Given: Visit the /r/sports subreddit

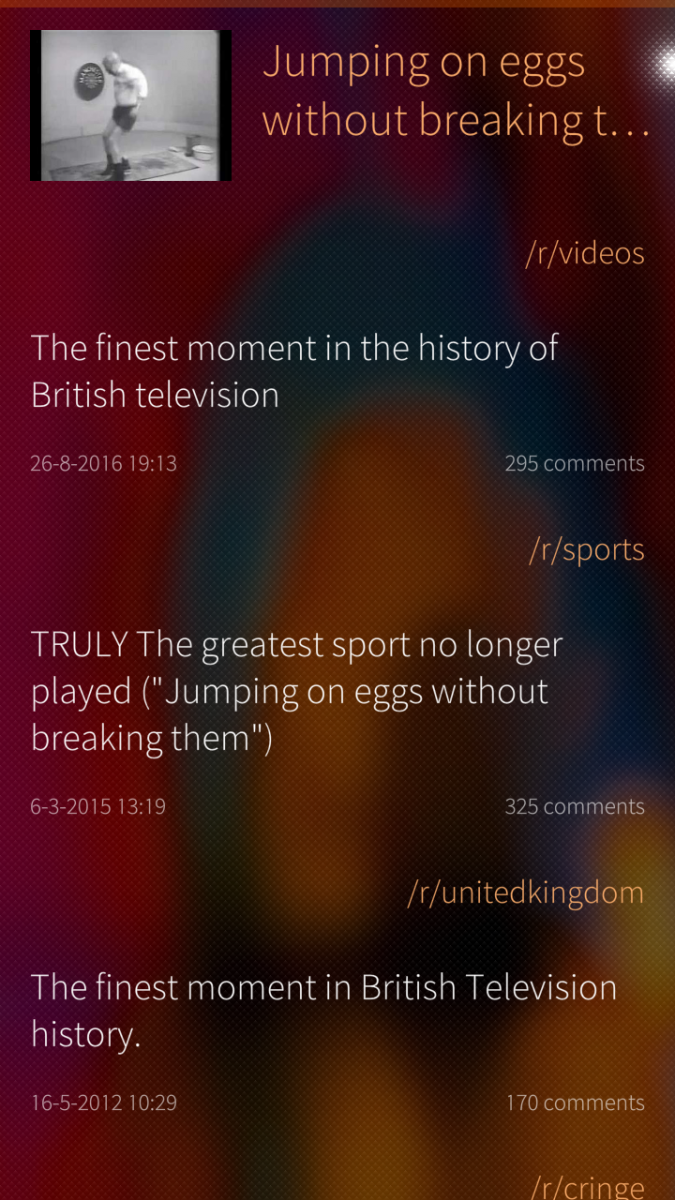Looking at the screenshot, I should point(586,550).
